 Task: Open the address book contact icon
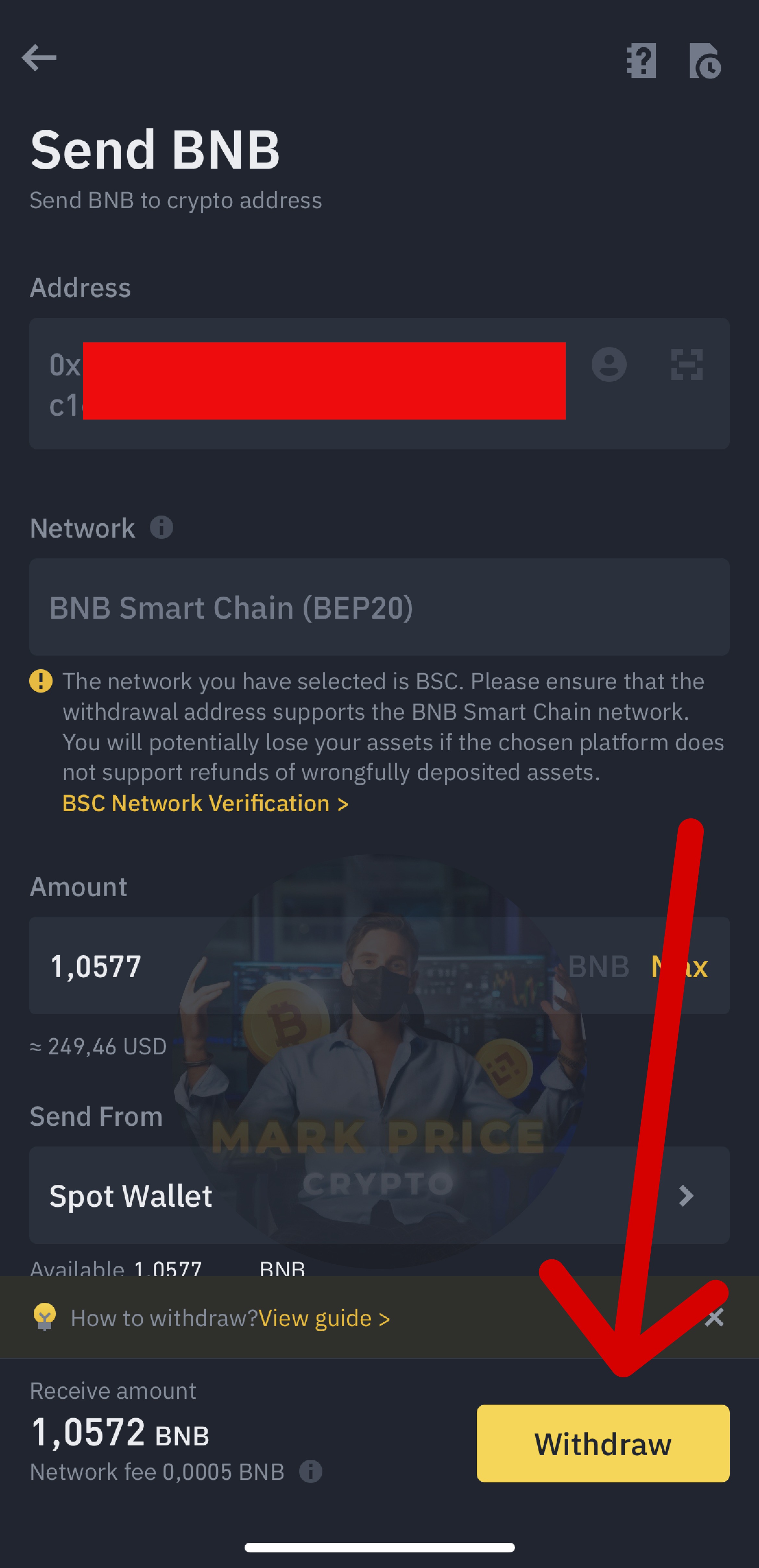(608, 365)
